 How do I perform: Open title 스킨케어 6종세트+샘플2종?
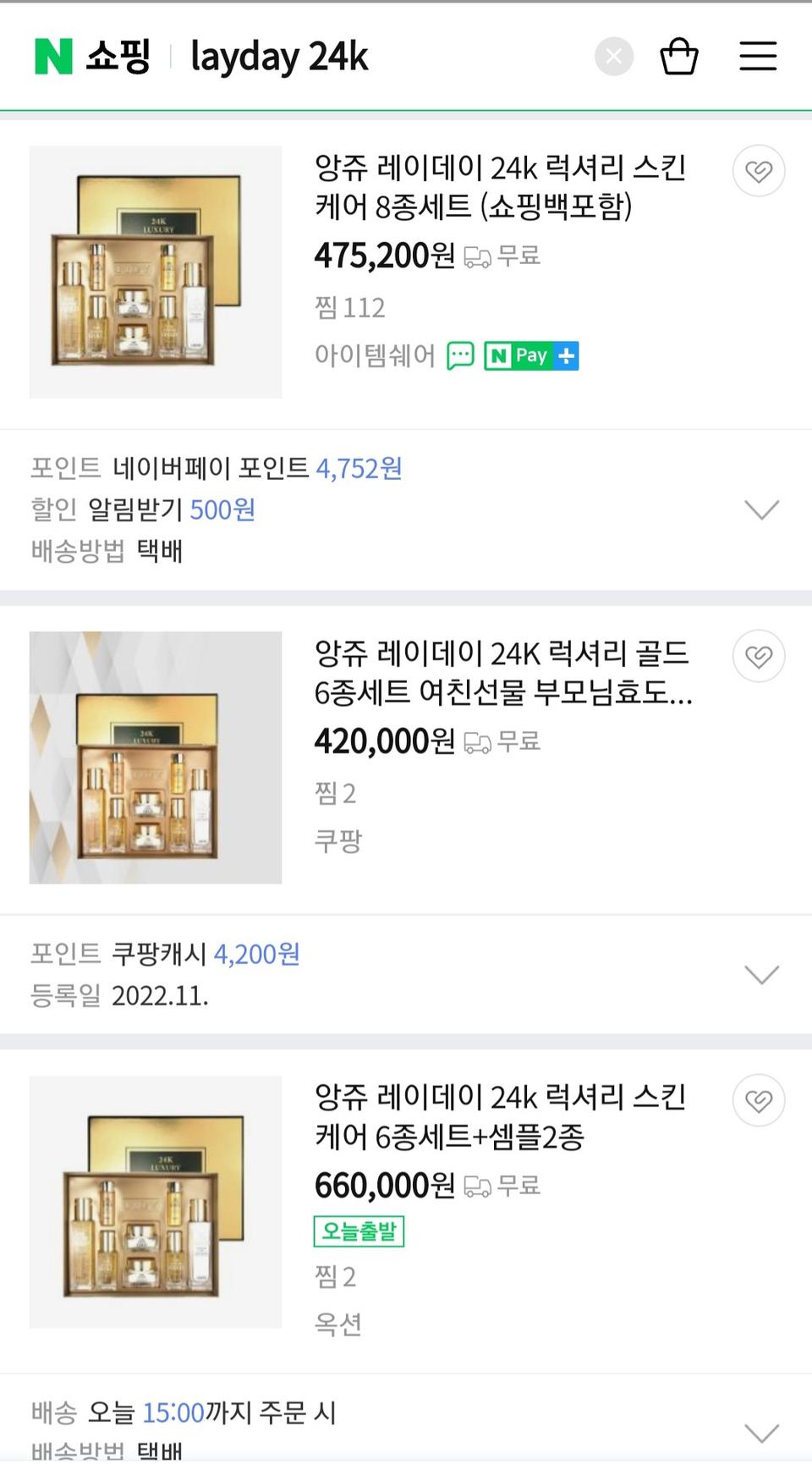point(499,1116)
